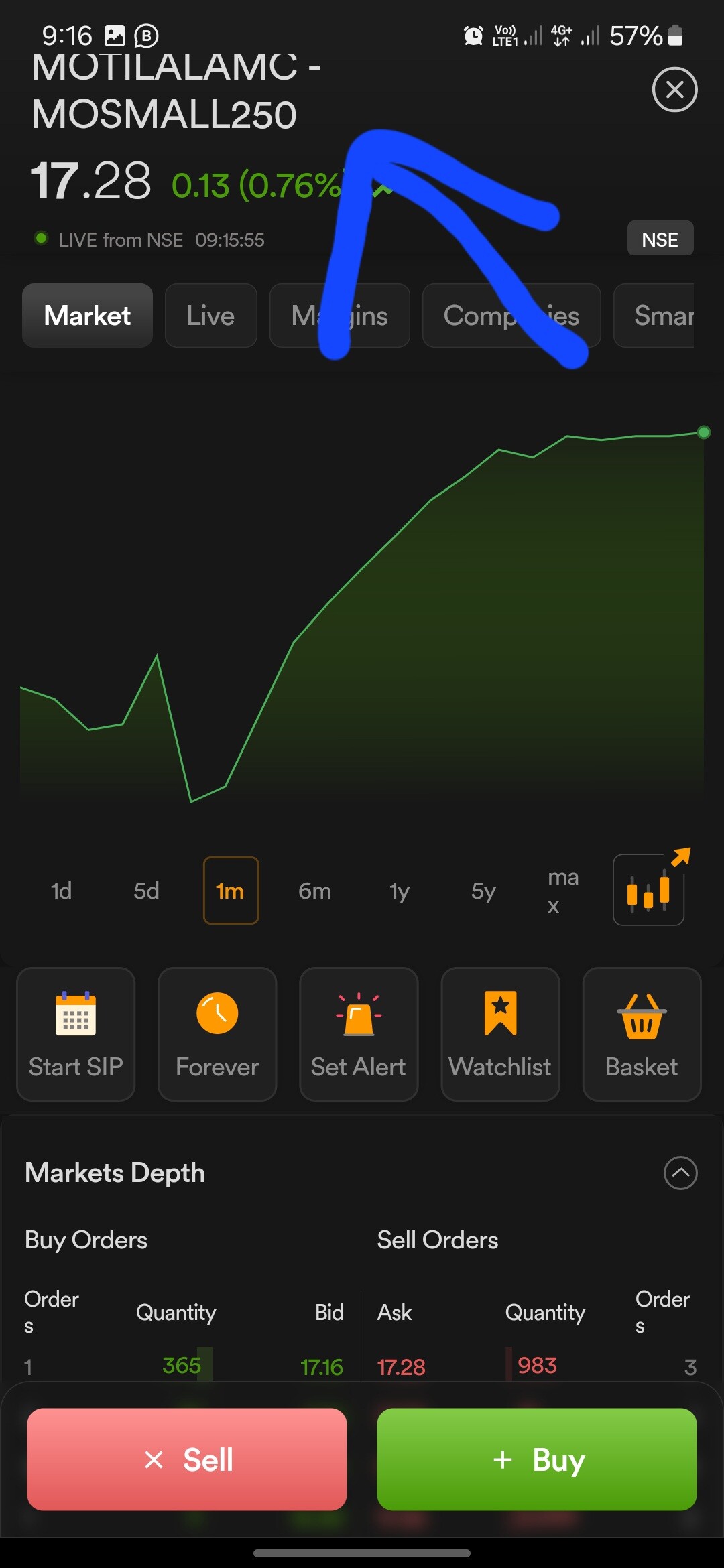Add this stock to Watchlist

coord(500,1033)
